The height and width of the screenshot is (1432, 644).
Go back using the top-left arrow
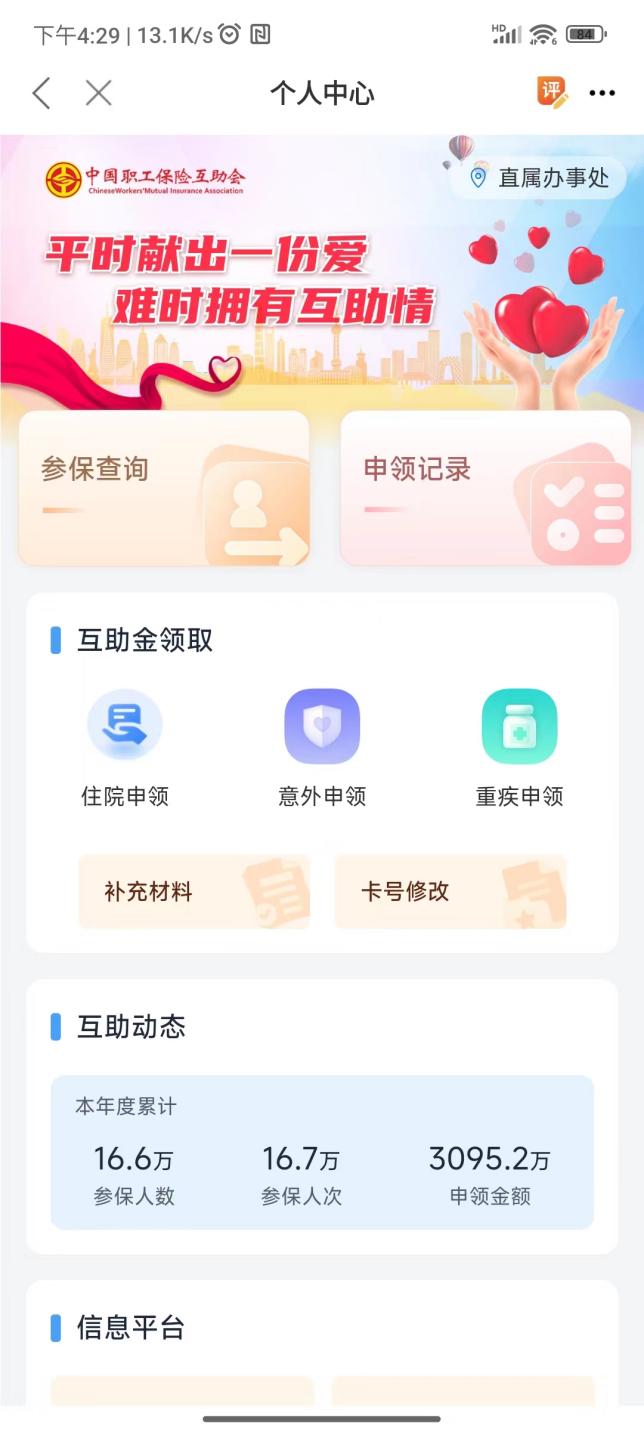41,94
